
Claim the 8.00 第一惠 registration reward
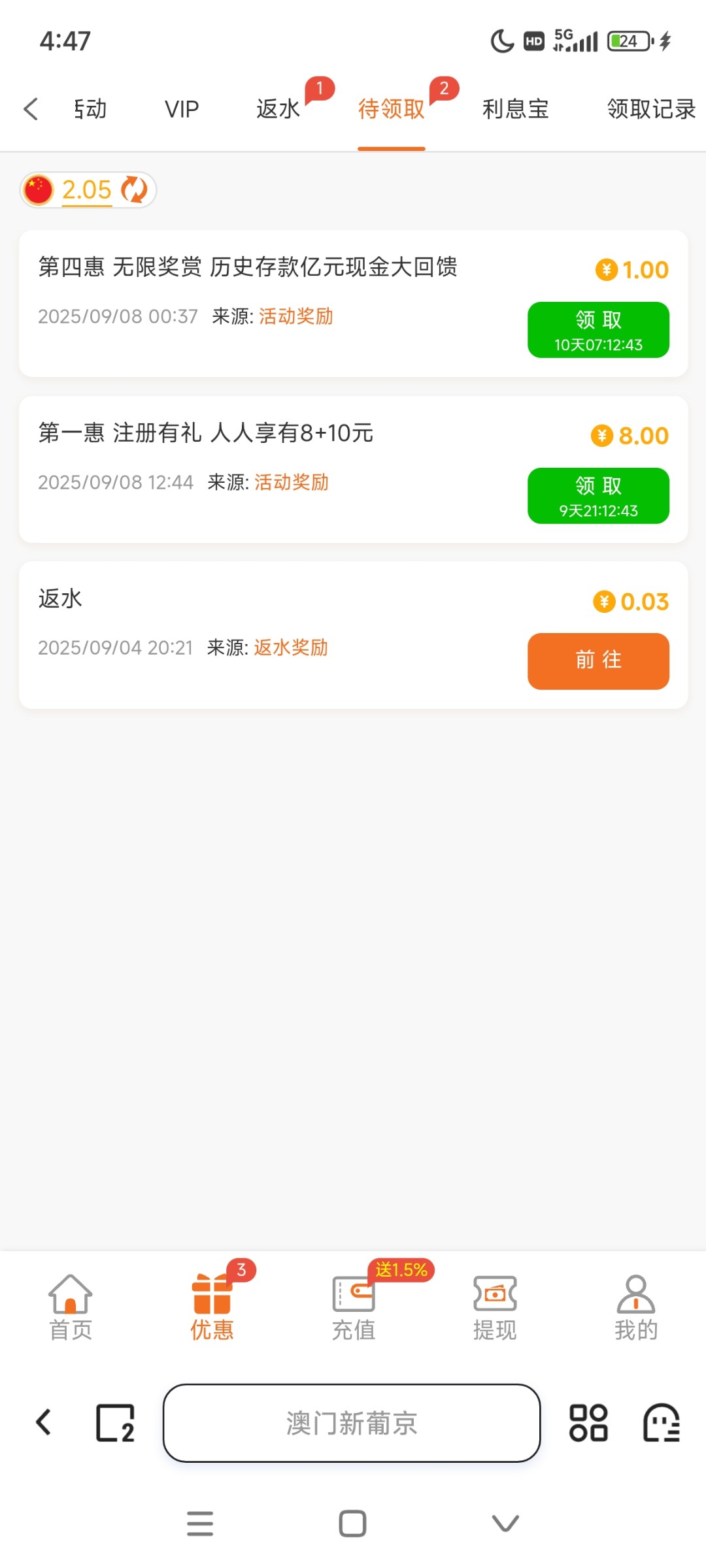pos(598,496)
